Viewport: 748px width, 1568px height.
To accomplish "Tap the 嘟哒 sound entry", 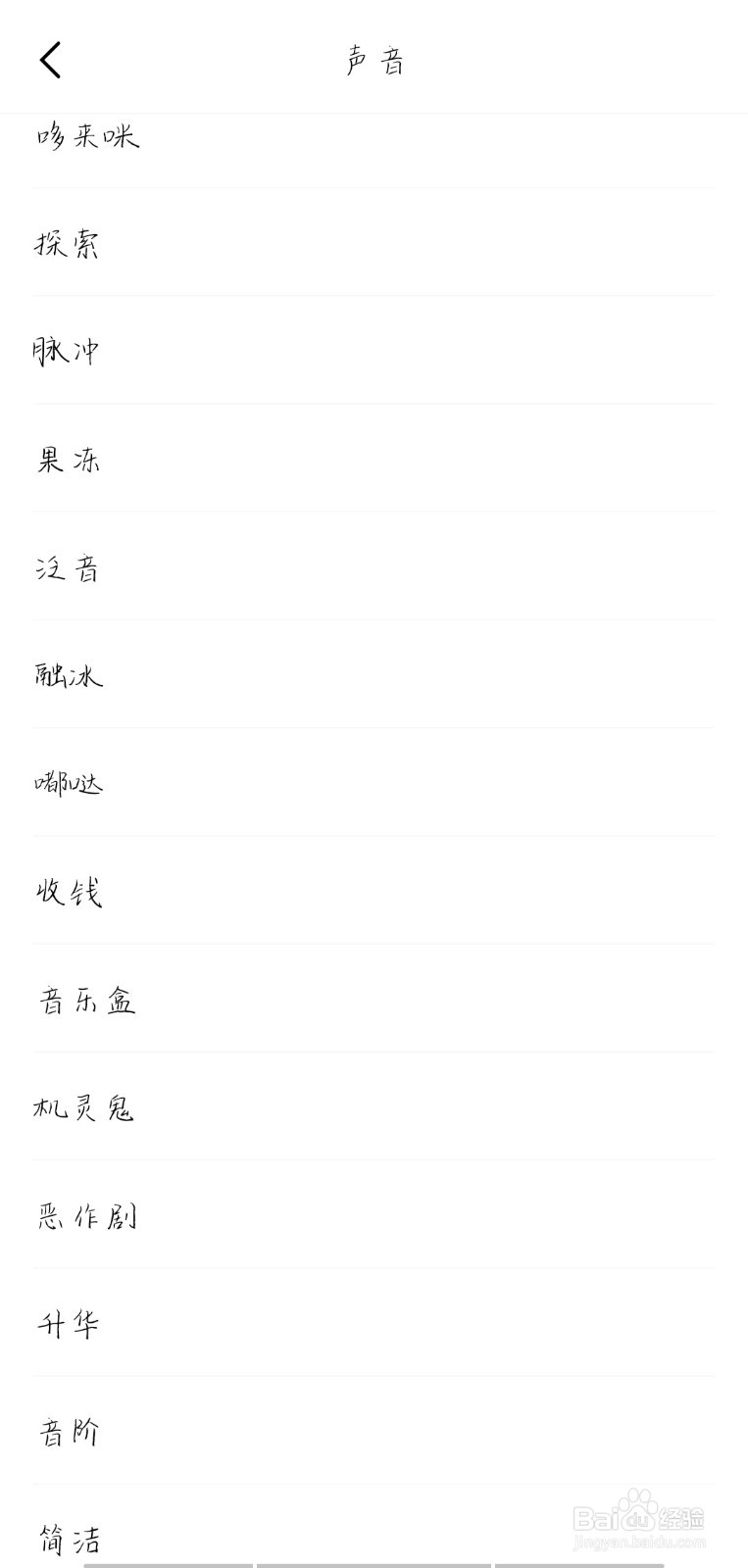I will [67, 784].
